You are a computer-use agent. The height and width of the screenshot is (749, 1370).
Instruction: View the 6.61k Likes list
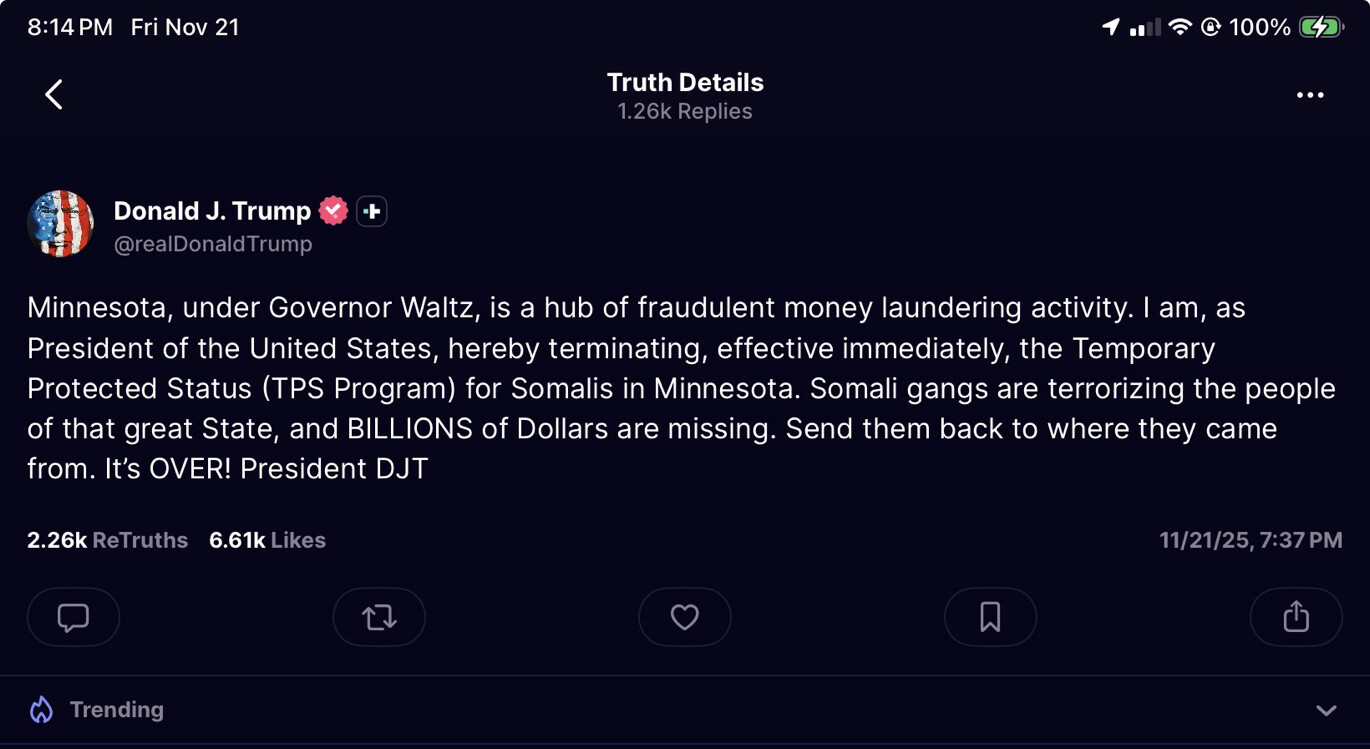pyautogui.click(x=267, y=540)
